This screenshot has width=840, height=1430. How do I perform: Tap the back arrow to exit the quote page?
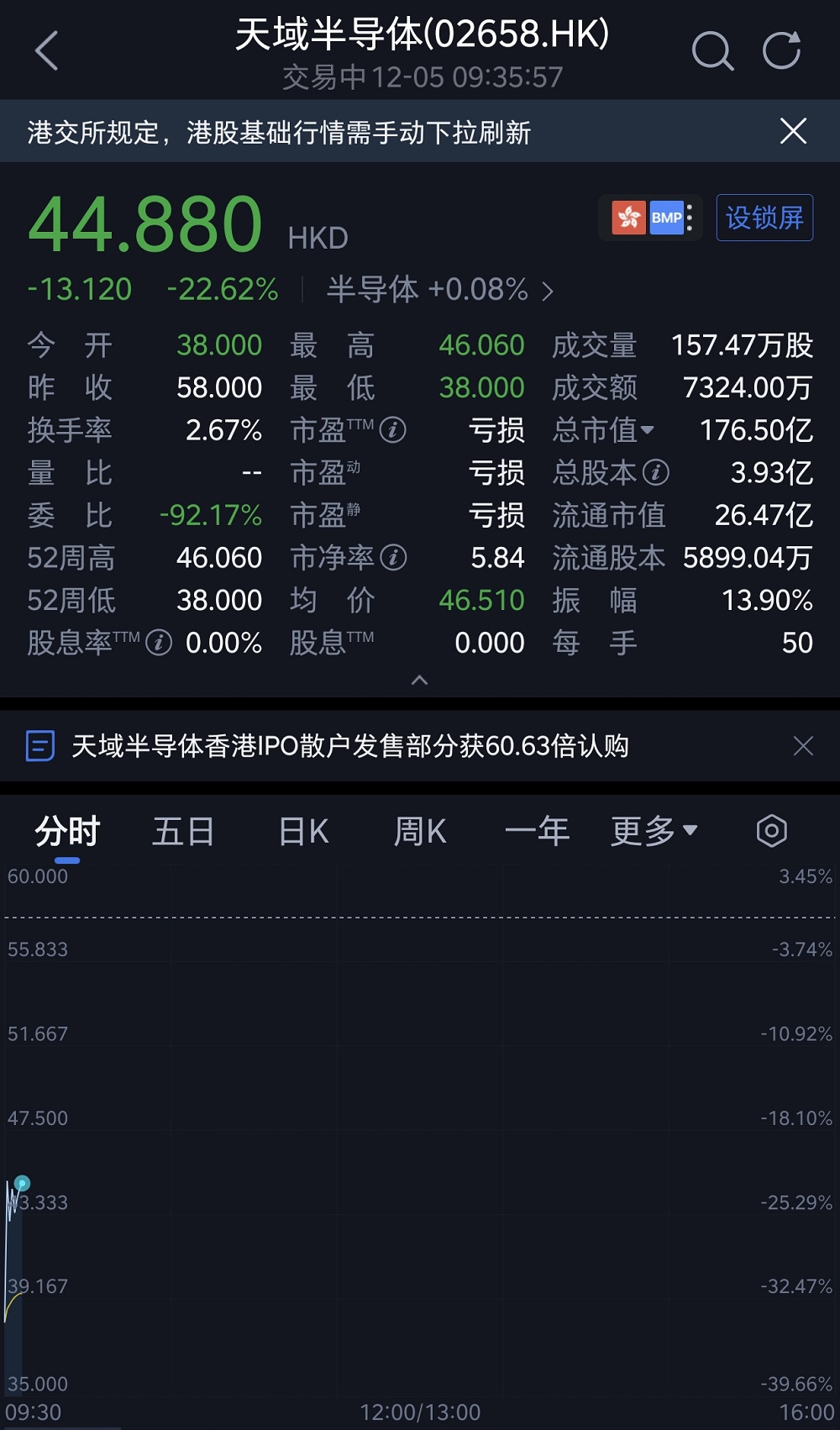point(48,50)
